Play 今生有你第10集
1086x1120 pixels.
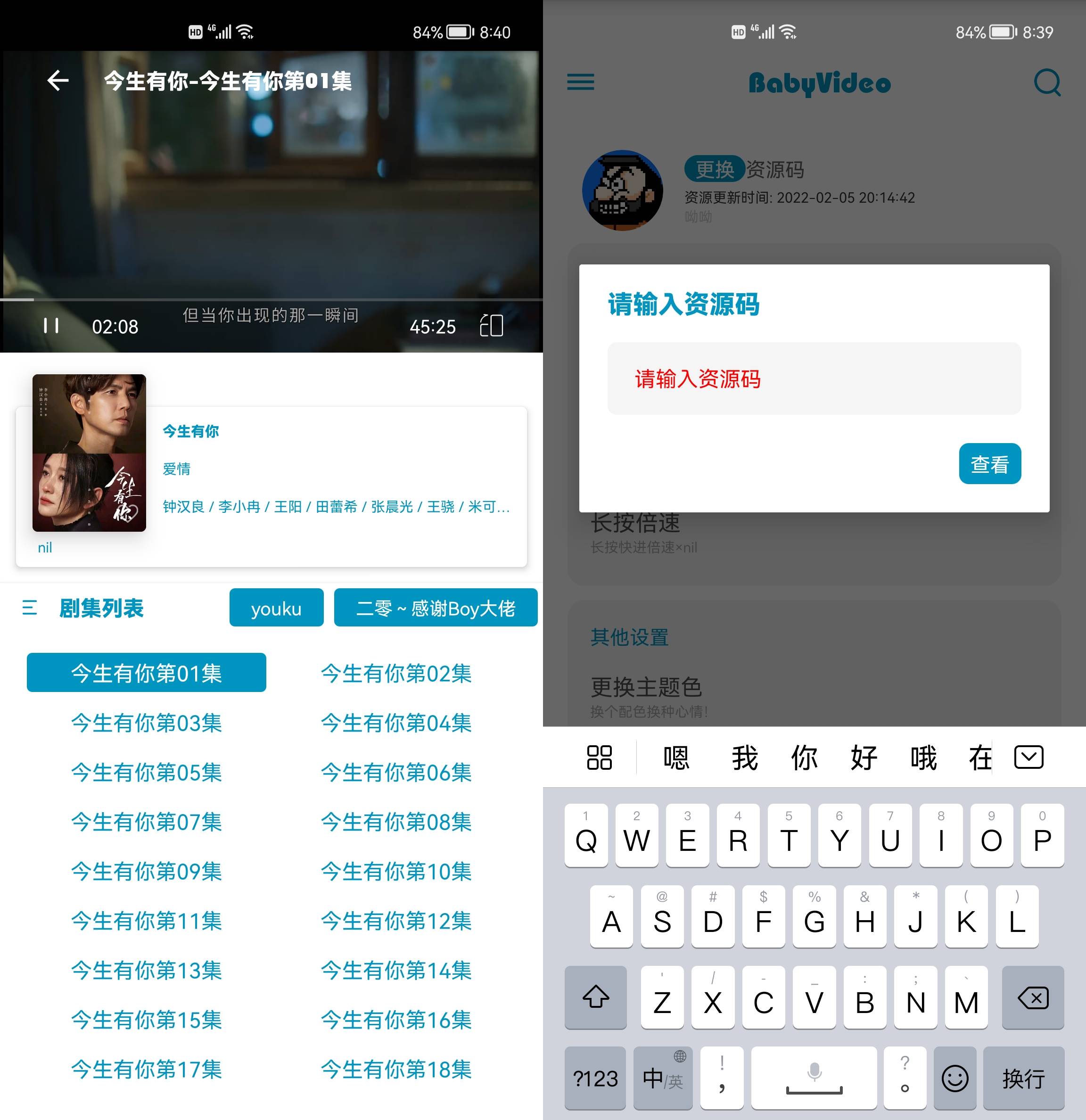[x=396, y=871]
